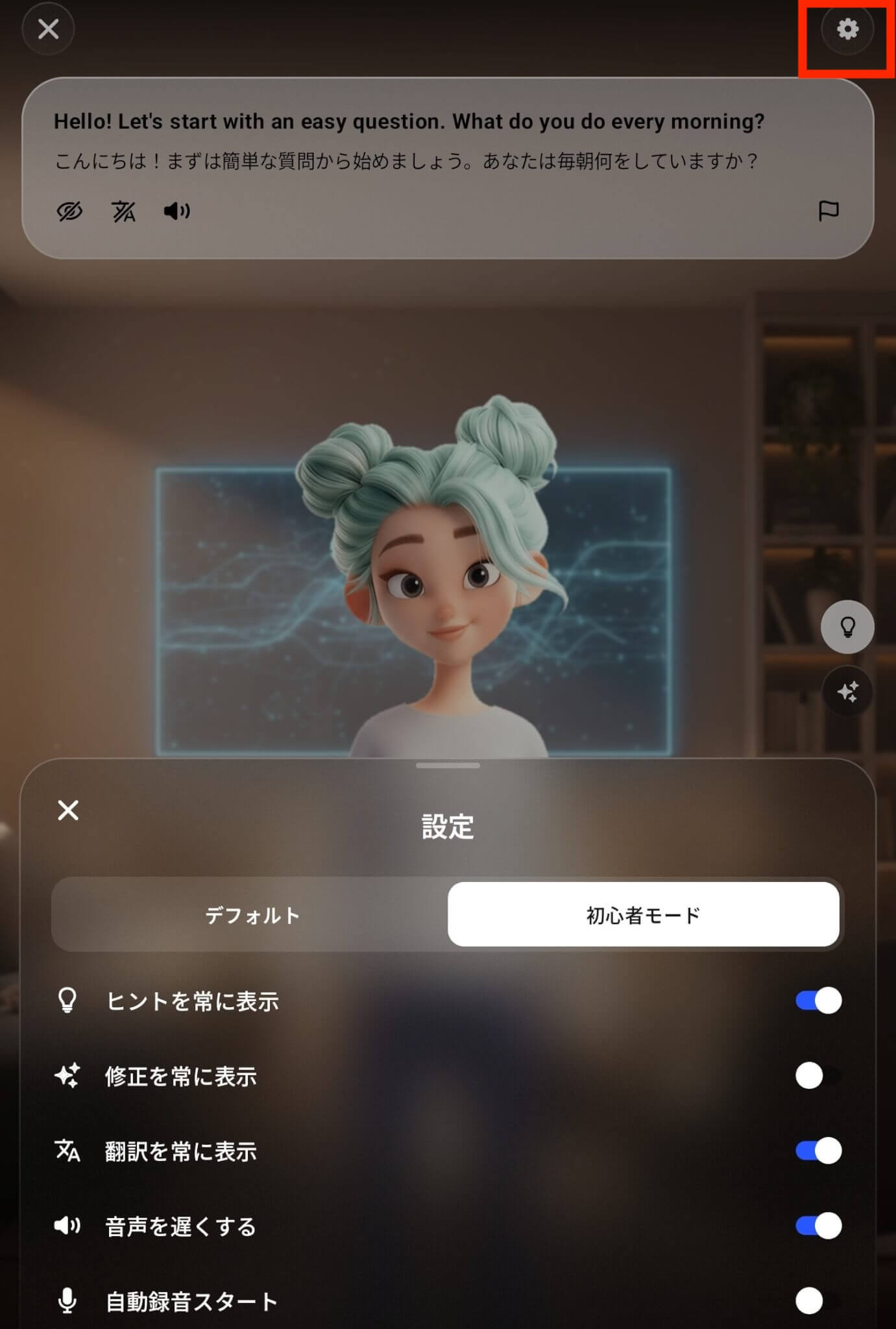The width and height of the screenshot is (896, 1329).
Task: Select the 初心者モード tab
Action: 643,915
